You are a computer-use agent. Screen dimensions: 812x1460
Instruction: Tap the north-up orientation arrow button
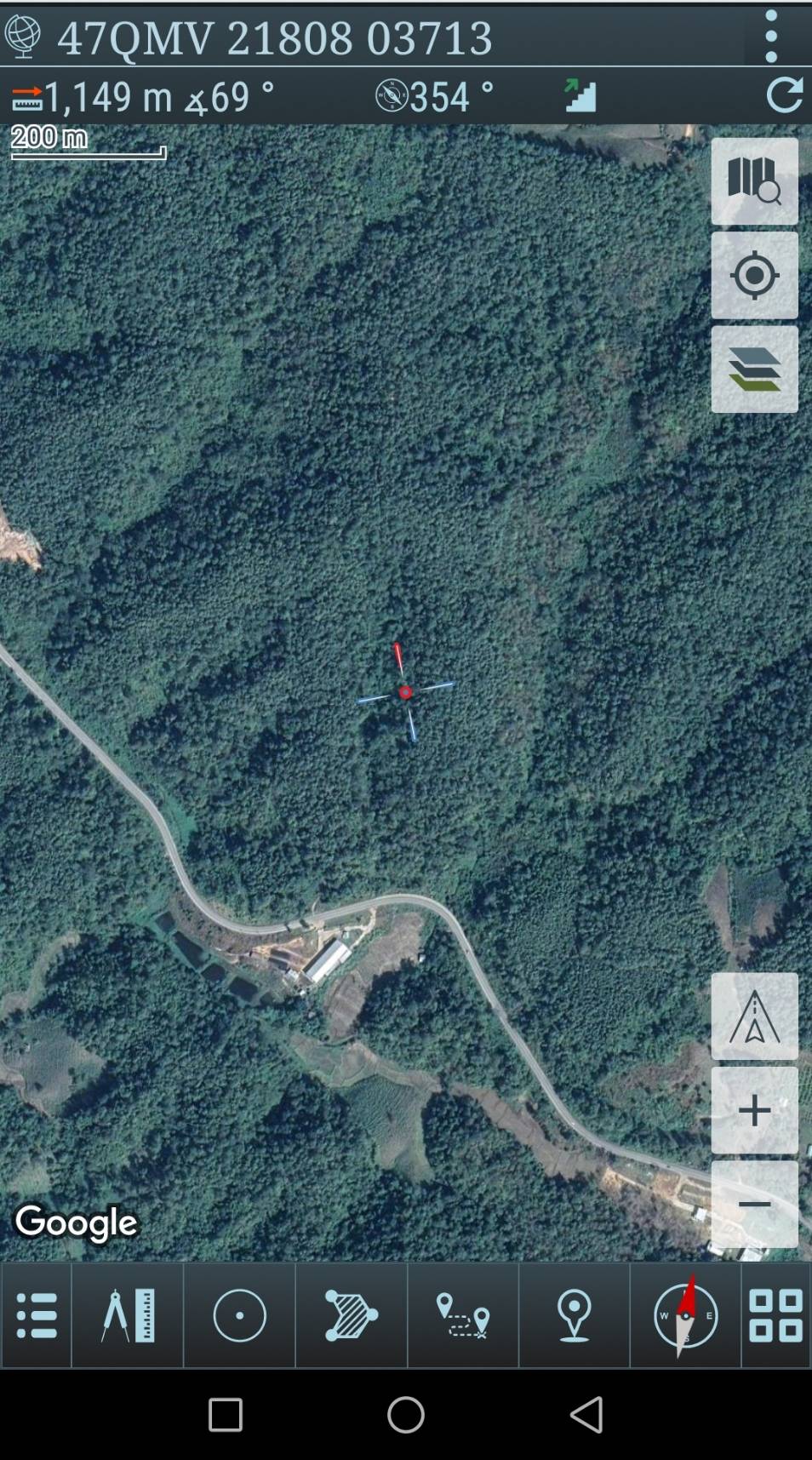click(754, 1016)
